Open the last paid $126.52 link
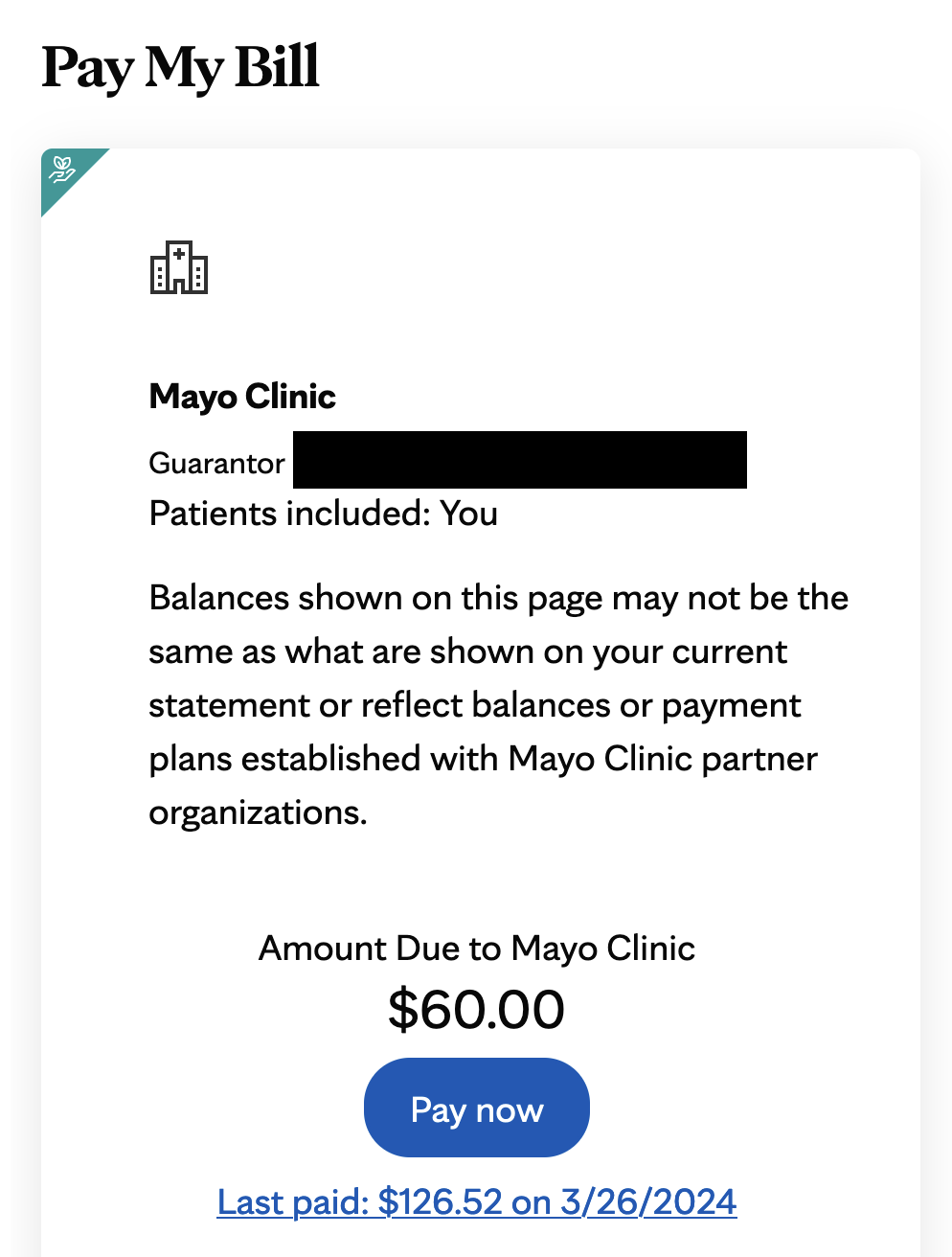Screen dimensions: 952x1257 point(476,1201)
